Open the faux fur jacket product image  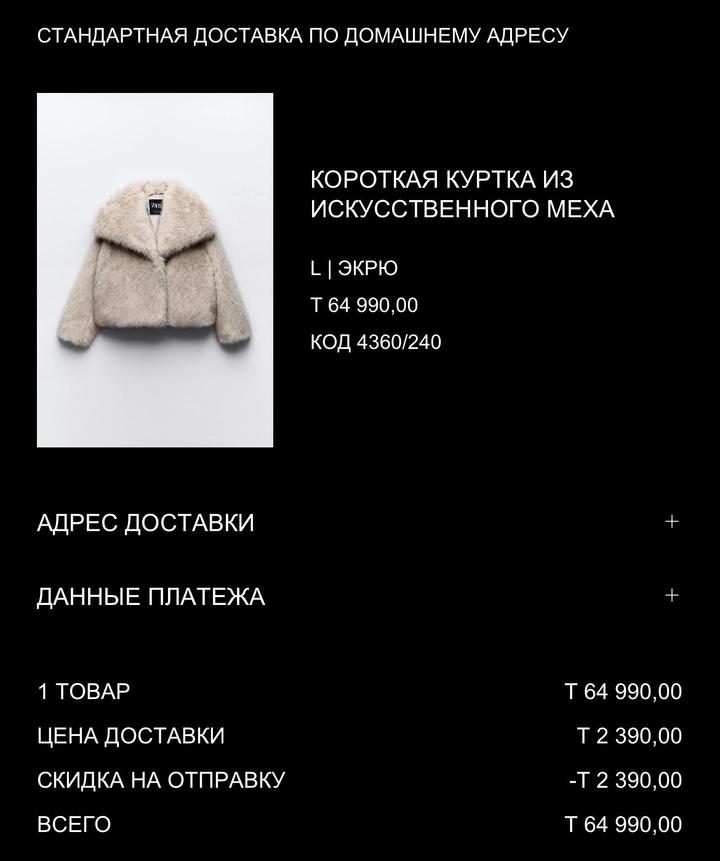pyautogui.click(x=155, y=270)
